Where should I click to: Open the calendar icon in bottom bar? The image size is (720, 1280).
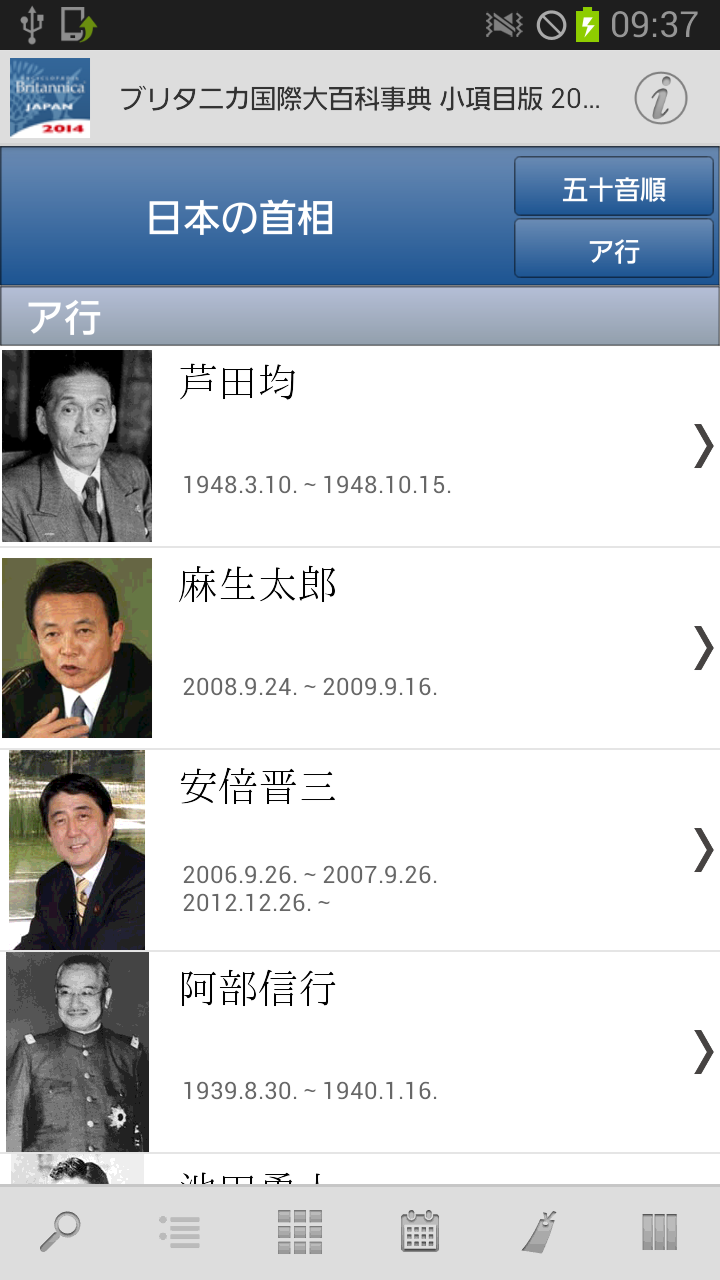click(x=420, y=1232)
